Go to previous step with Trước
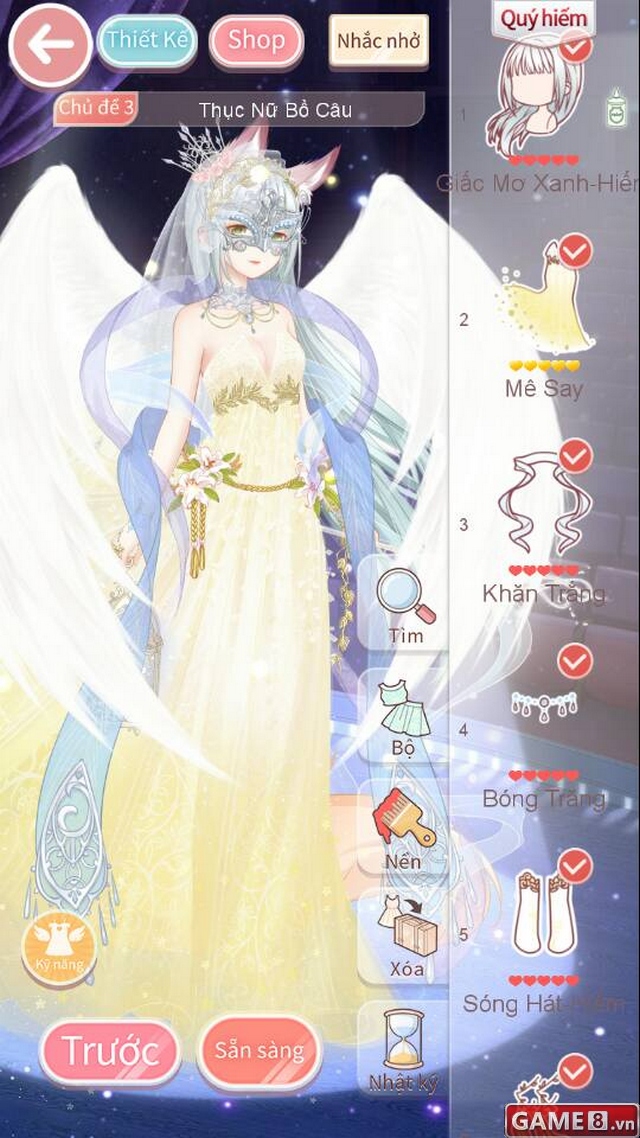Viewport: 640px width, 1138px height. point(111,1050)
